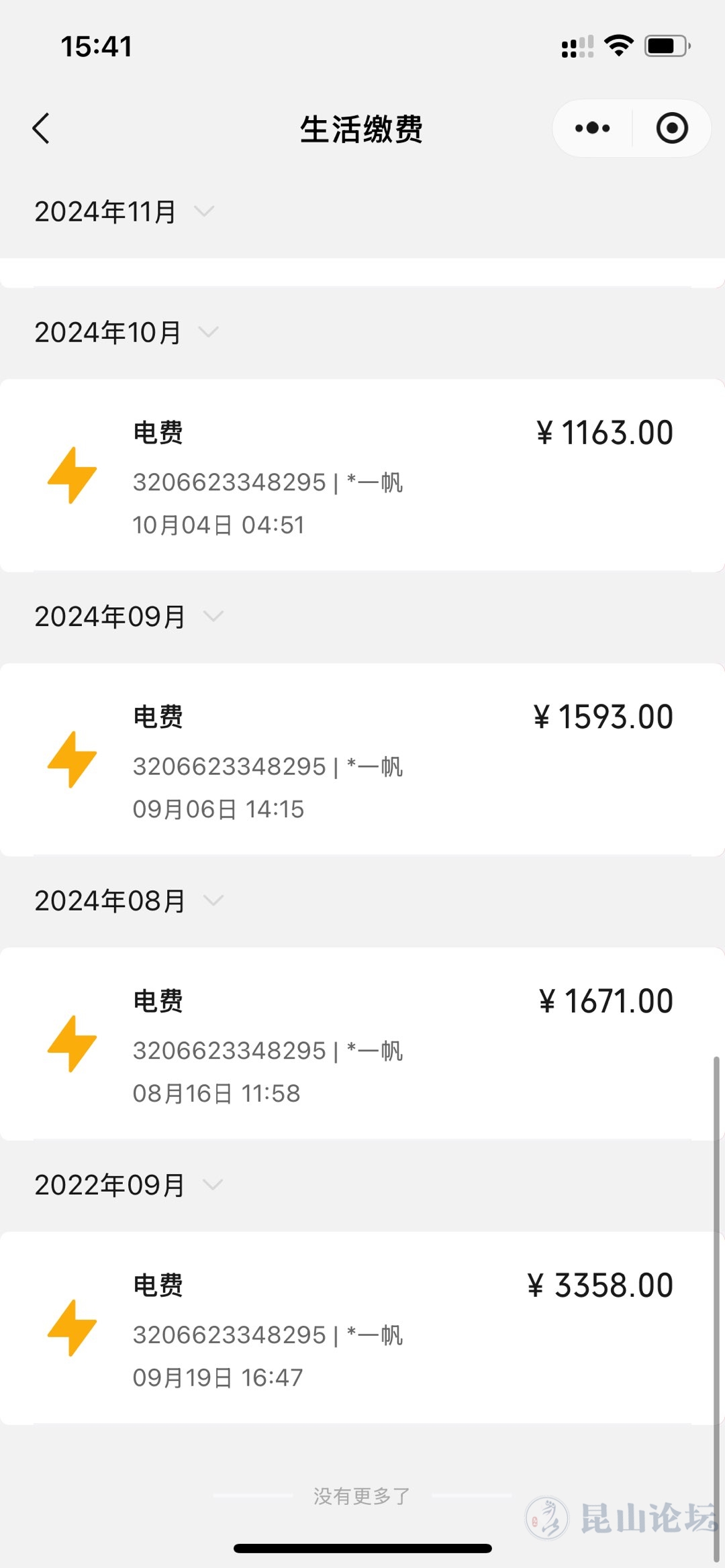Open the ¥1163.00 electricity payment record

pos(362,476)
